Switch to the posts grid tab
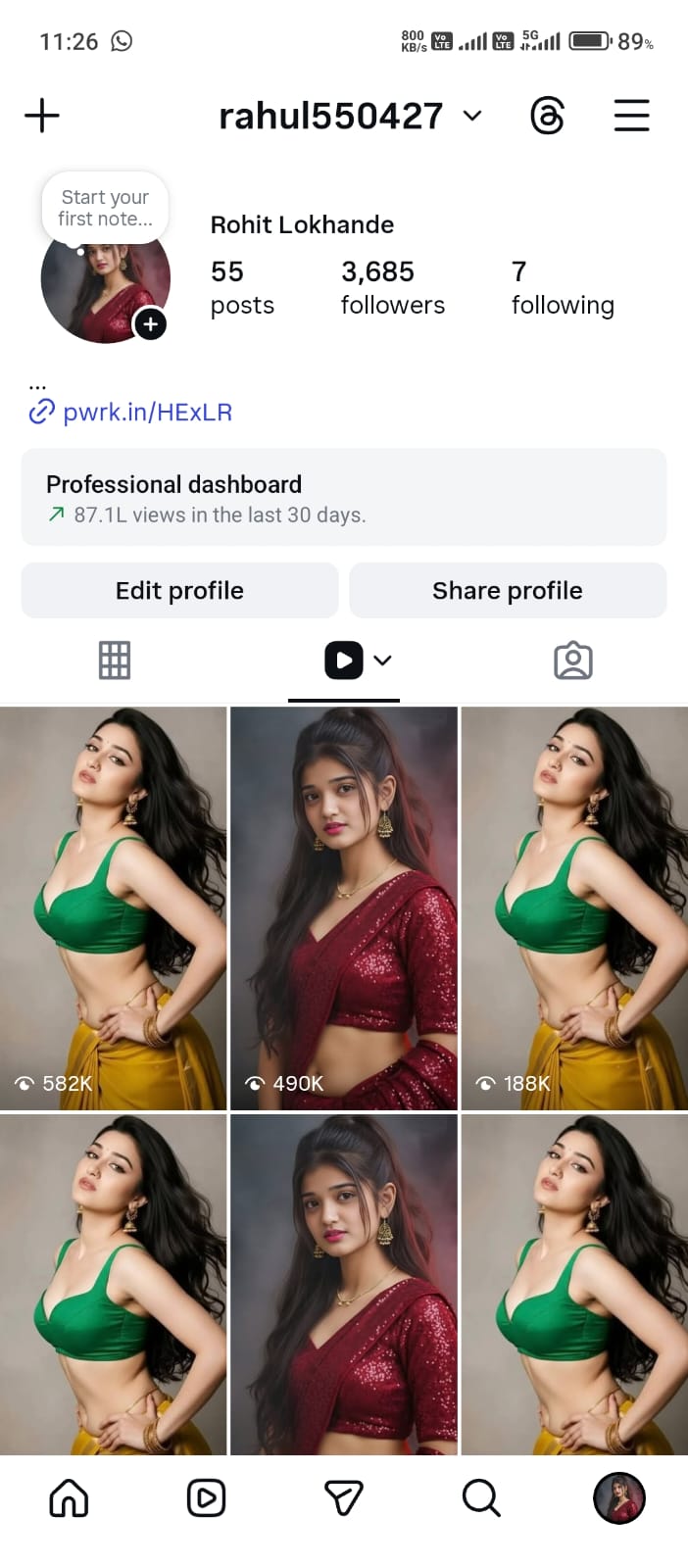This screenshot has height=1568, width=688. tap(115, 661)
